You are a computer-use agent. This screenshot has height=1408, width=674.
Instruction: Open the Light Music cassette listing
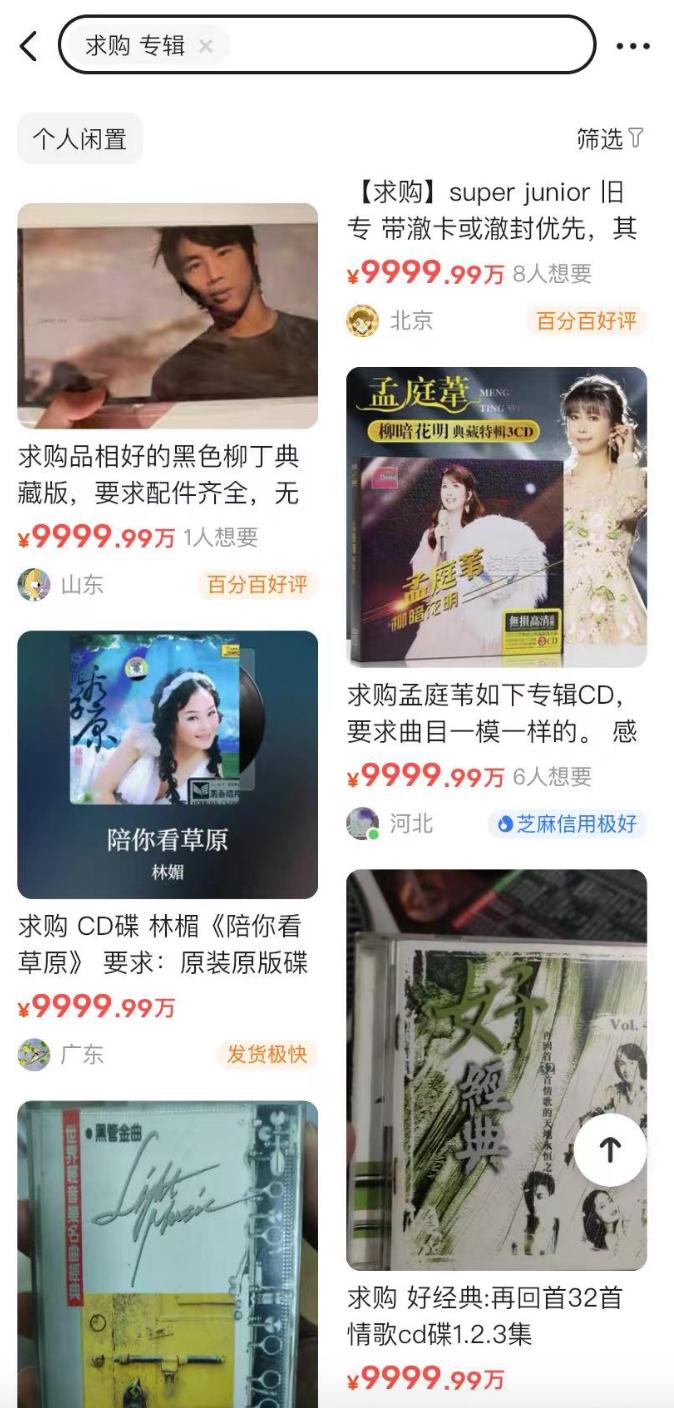coord(167,1250)
